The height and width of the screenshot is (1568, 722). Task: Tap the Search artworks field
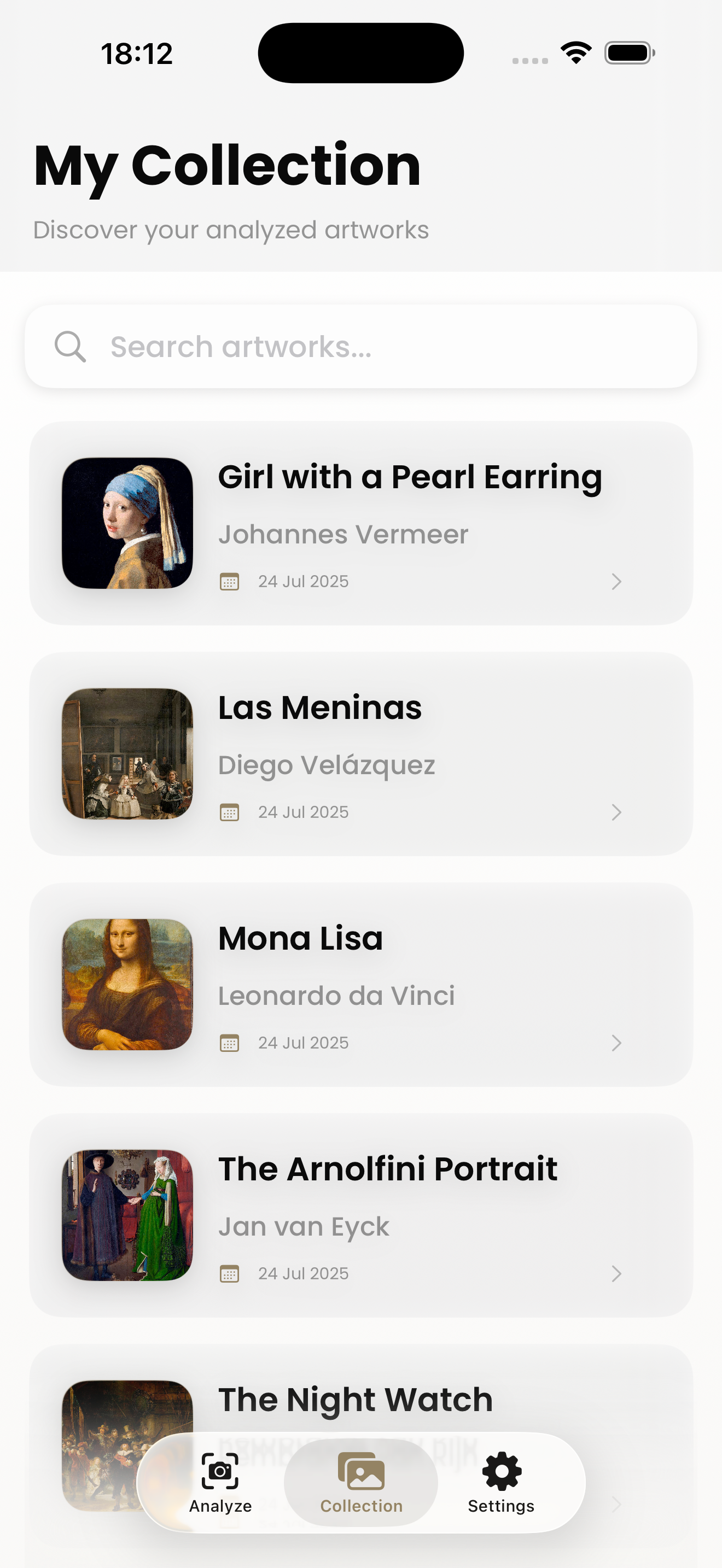pyautogui.click(x=361, y=346)
